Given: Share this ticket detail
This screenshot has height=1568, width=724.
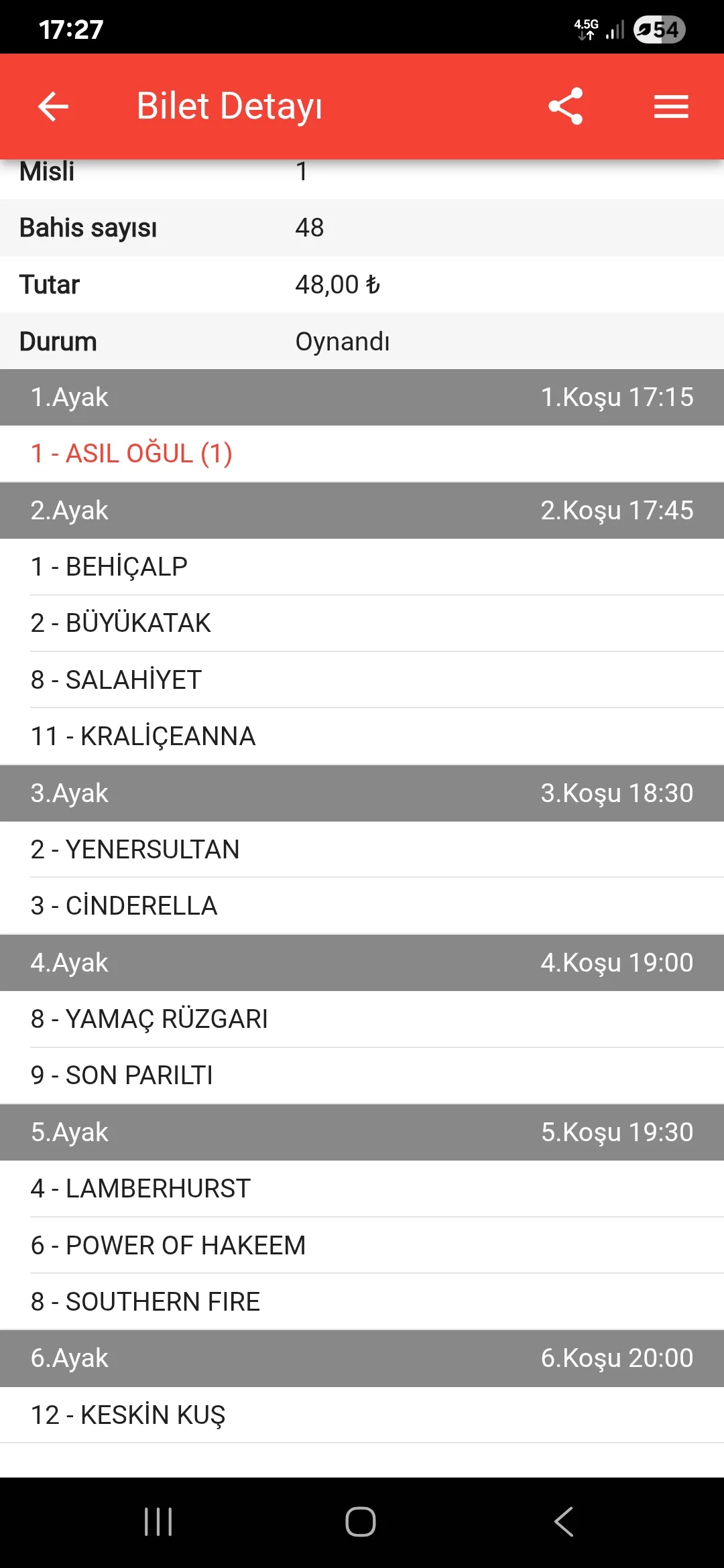Looking at the screenshot, I should pos(566,107).
